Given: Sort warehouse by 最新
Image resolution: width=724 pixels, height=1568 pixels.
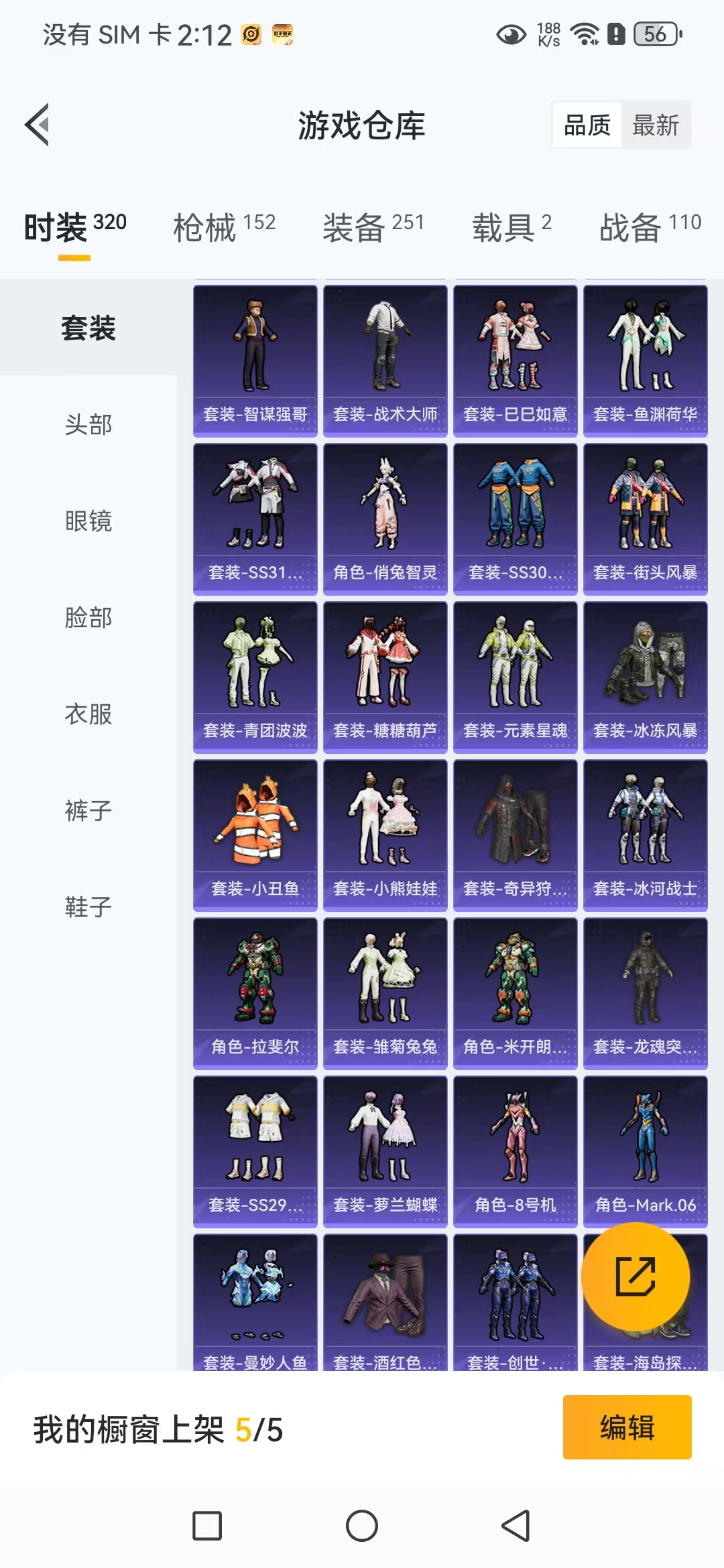Looking at the screenshot, I should point(656,125).
